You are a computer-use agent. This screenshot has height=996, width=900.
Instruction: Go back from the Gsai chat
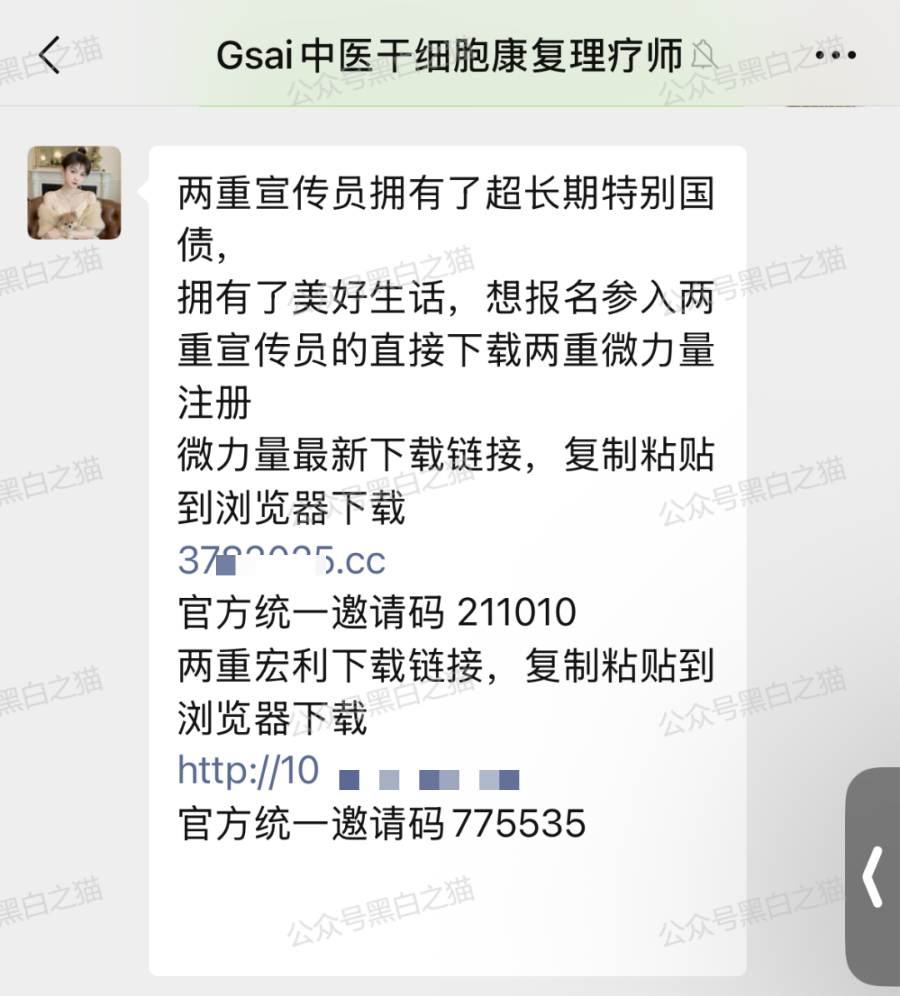point(50,53)
